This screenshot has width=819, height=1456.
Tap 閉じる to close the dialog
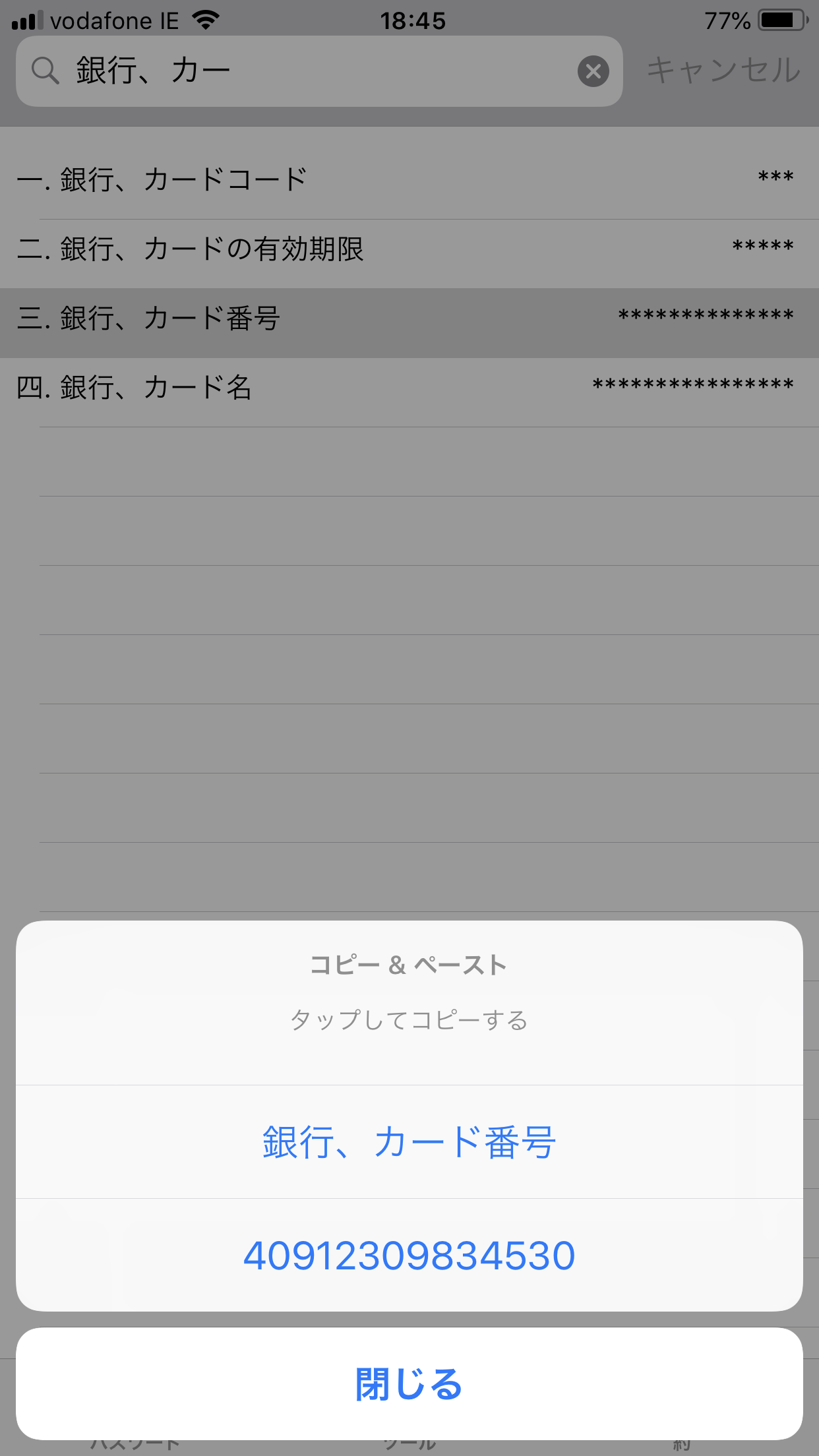[x=409, y=1385]
